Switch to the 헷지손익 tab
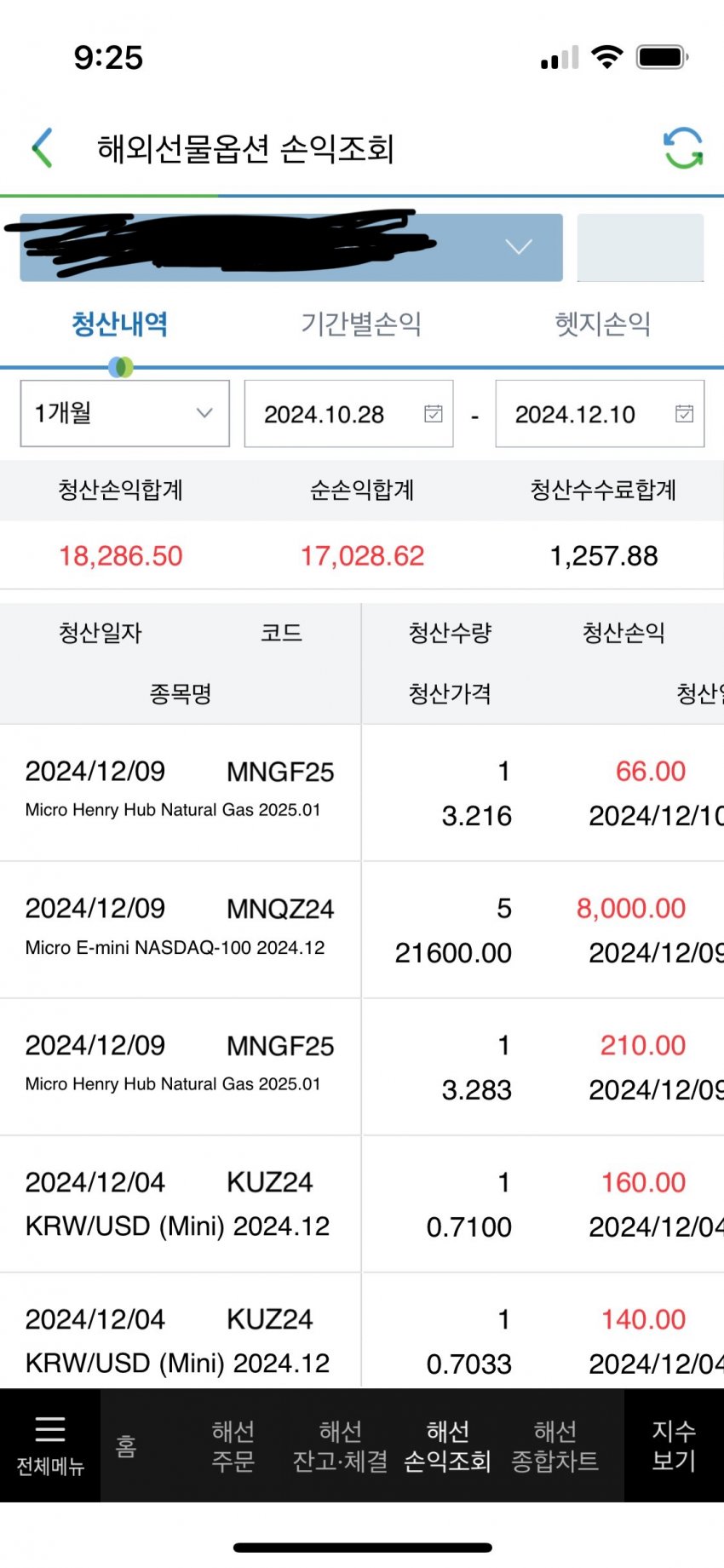724x1568 pixels. pyautogui.click(x=603, y=325)
